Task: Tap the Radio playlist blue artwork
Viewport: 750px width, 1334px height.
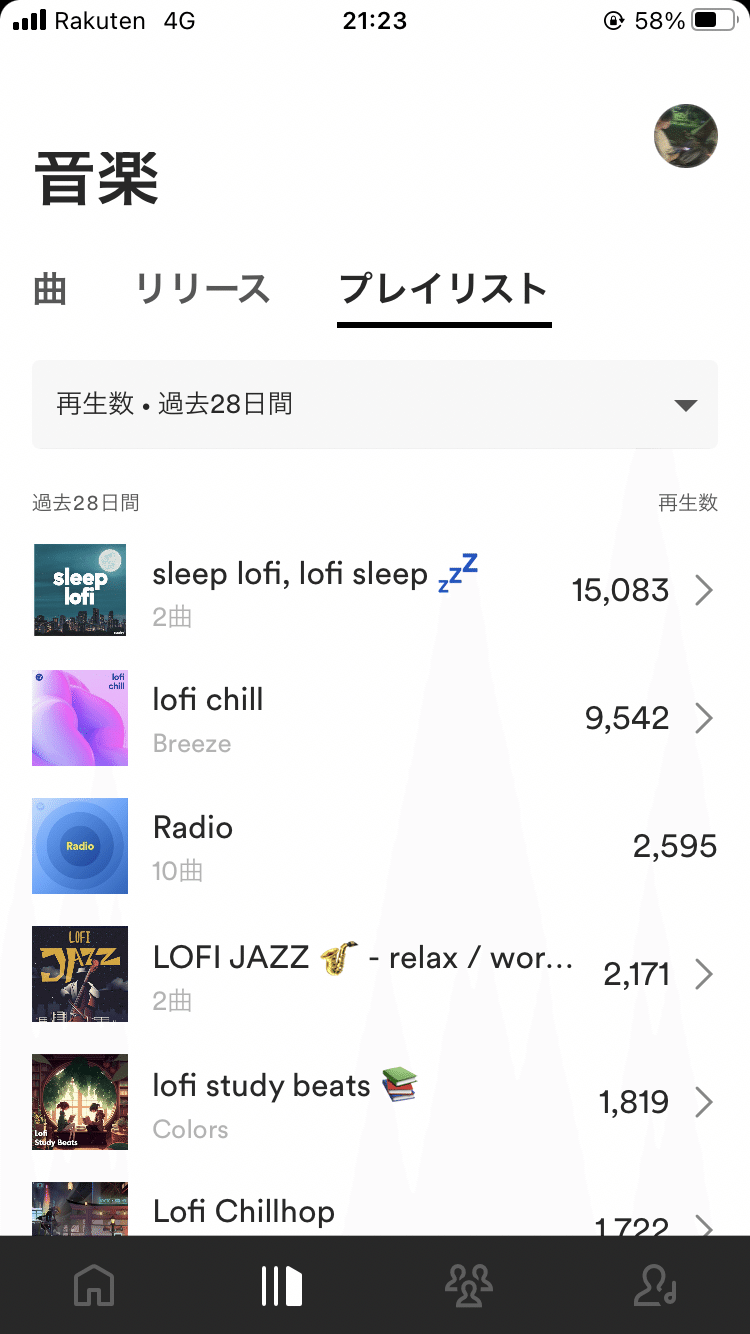Action: pos(80,846)
